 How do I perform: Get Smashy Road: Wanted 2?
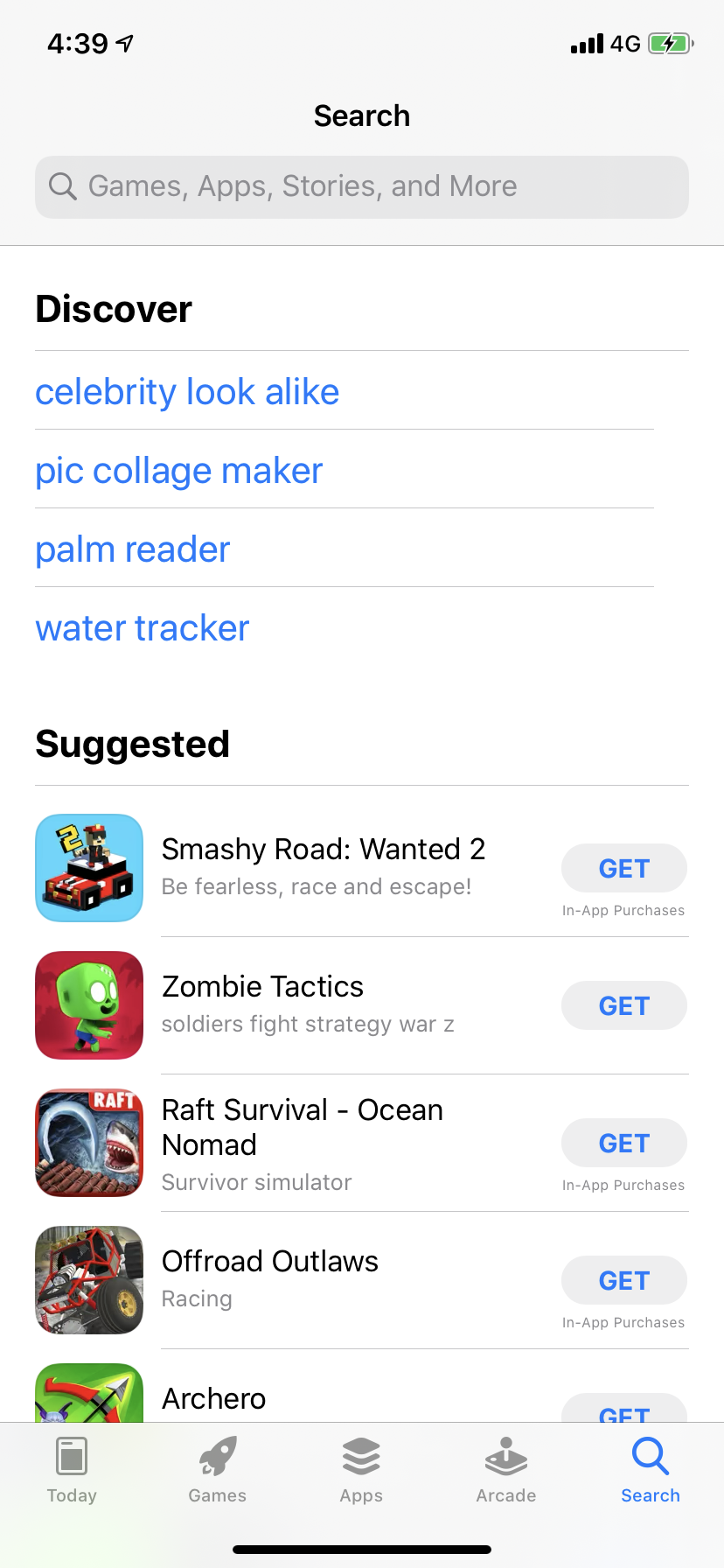[x=623, y=868]
